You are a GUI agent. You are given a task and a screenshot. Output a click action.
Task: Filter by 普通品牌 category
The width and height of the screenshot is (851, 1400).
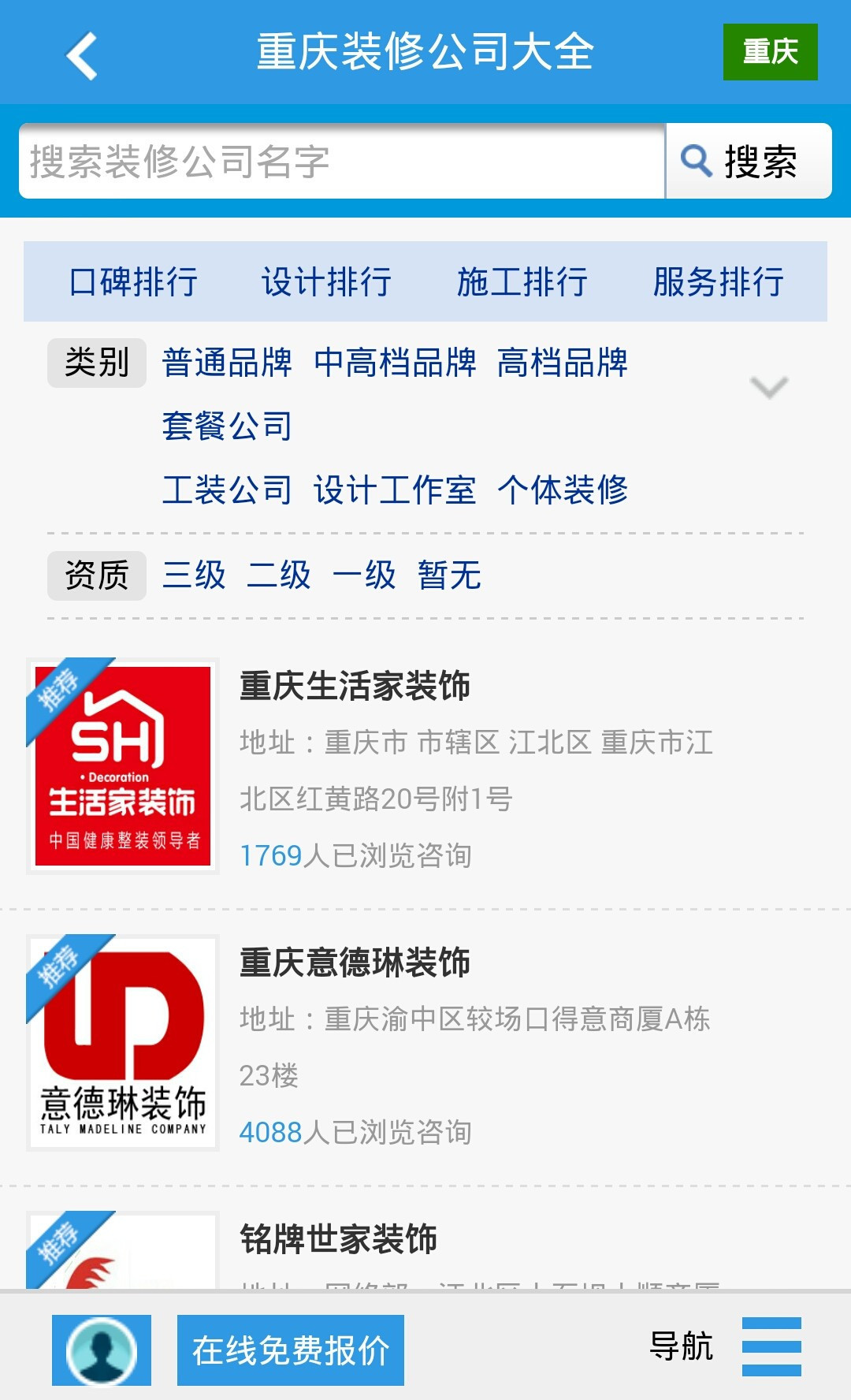point(227,363)
